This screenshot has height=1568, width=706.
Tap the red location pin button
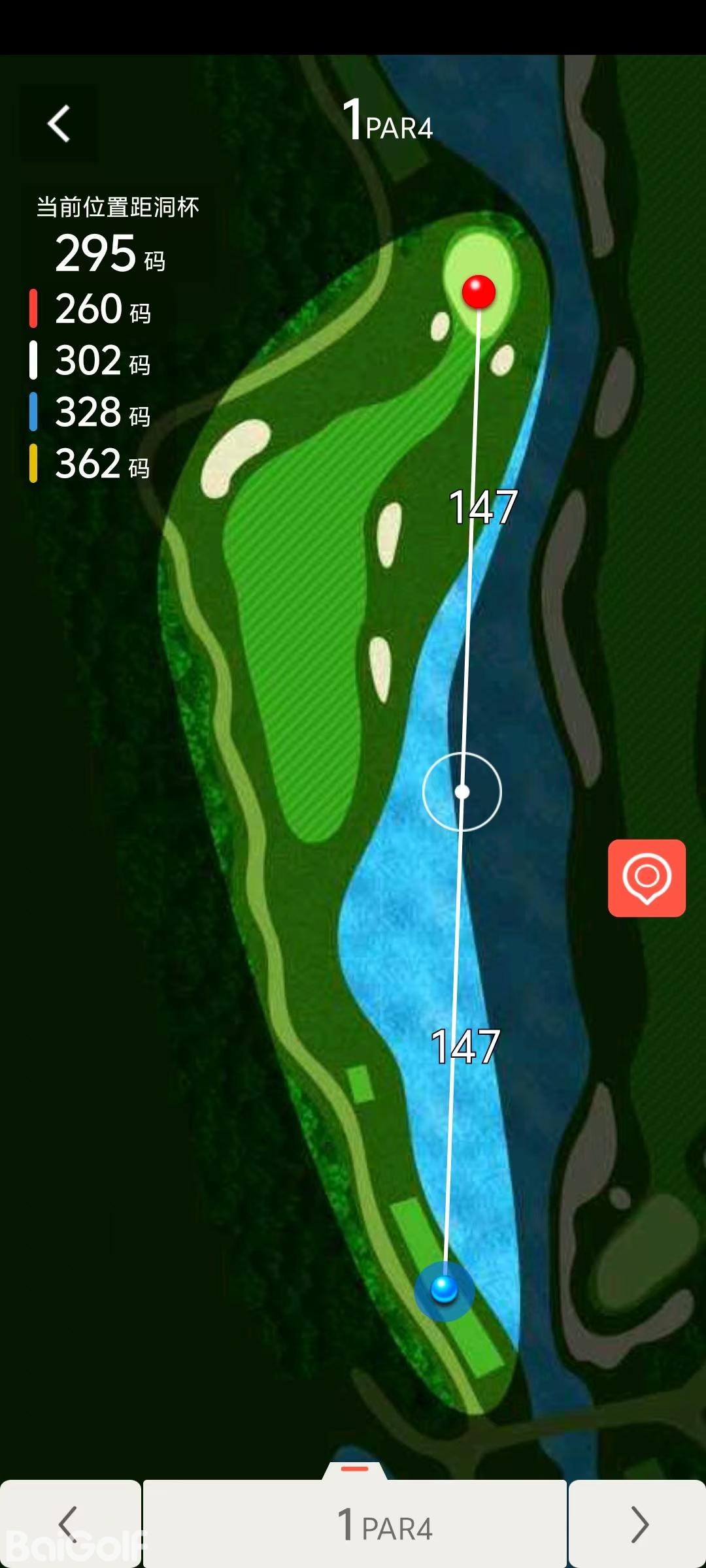click(647, 877)
